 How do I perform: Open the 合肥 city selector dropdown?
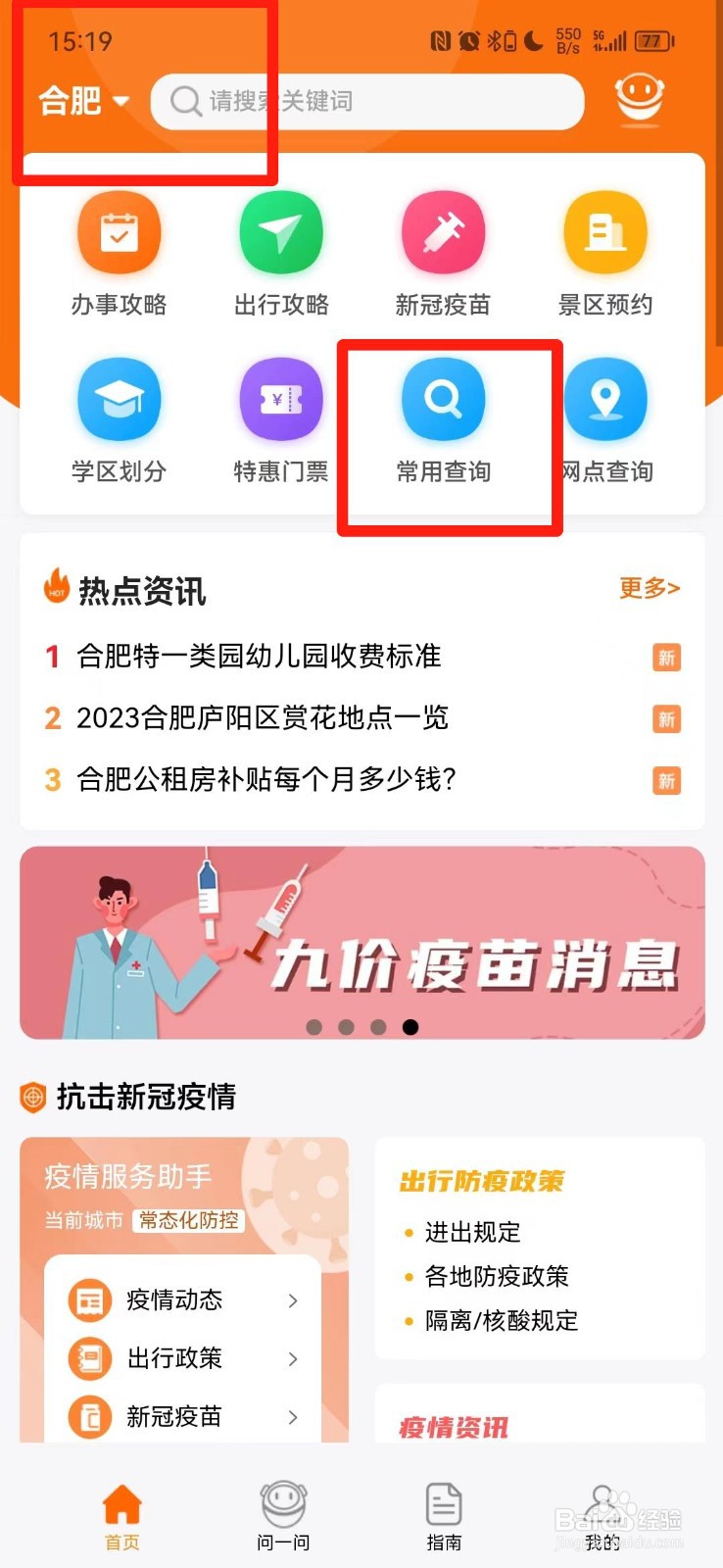[x=81, y=101]
